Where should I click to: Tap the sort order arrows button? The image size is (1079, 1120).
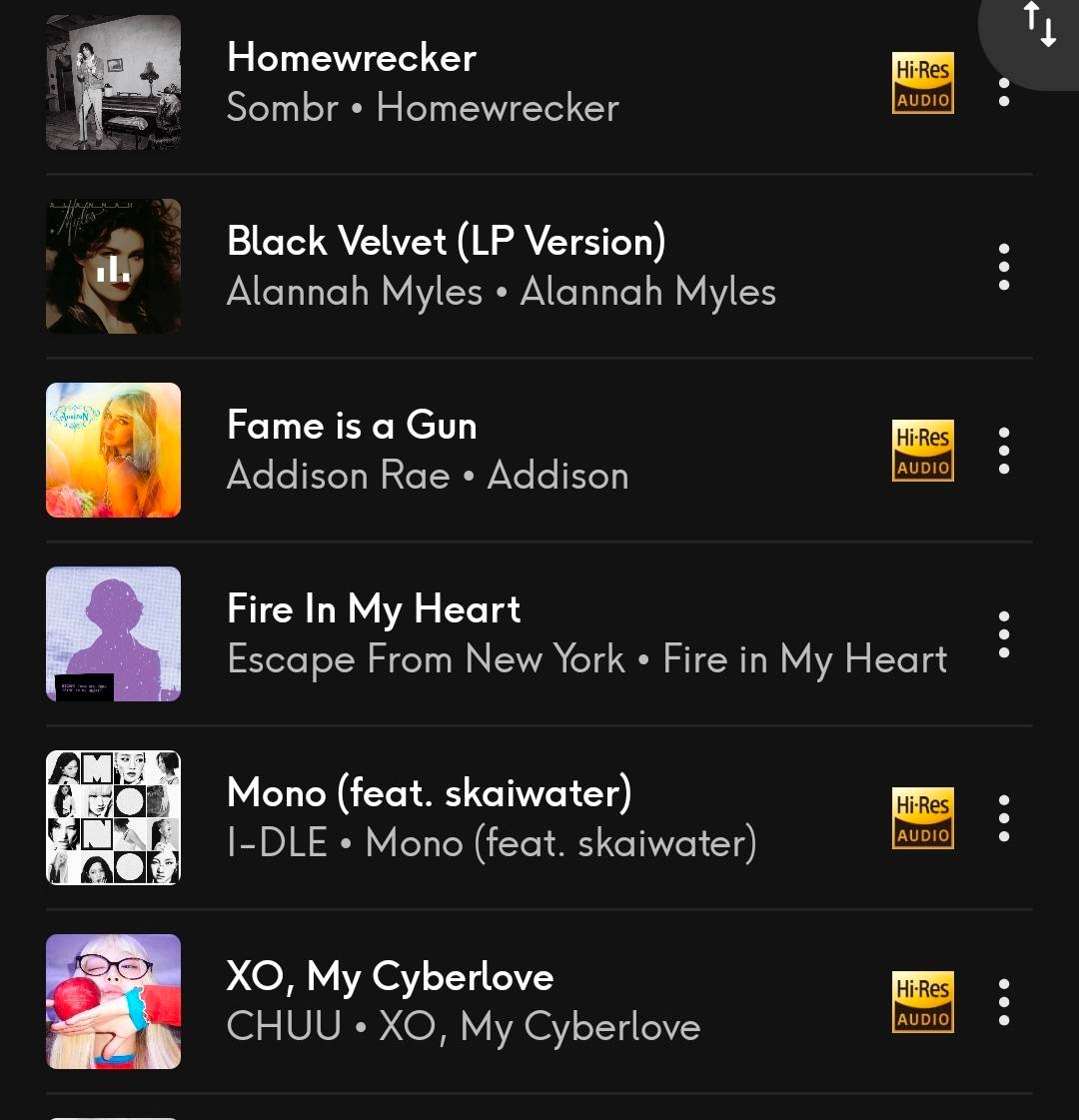pyautogui.click(x=1039, y=25)
